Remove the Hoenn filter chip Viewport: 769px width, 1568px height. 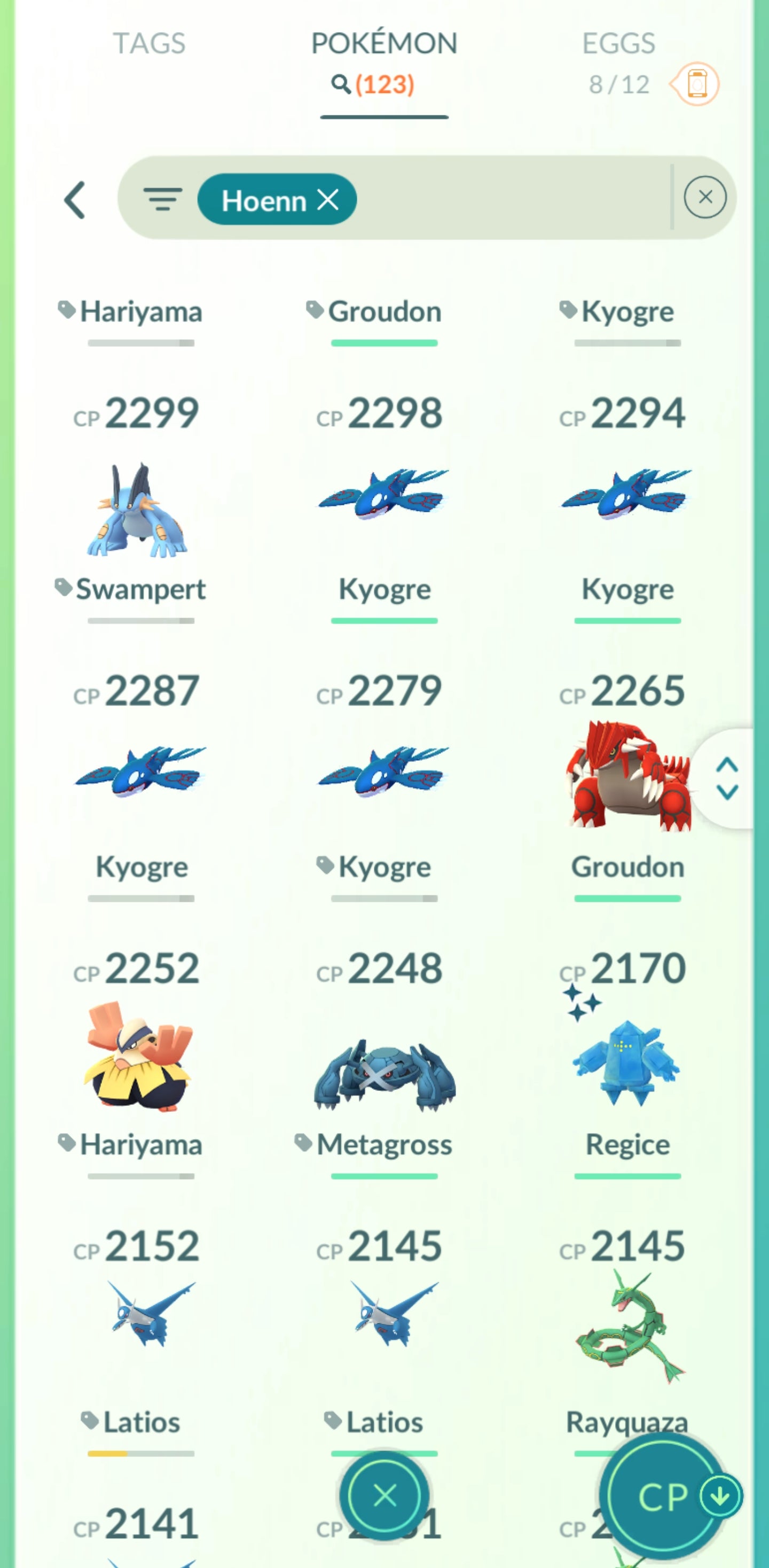point(328,199)
